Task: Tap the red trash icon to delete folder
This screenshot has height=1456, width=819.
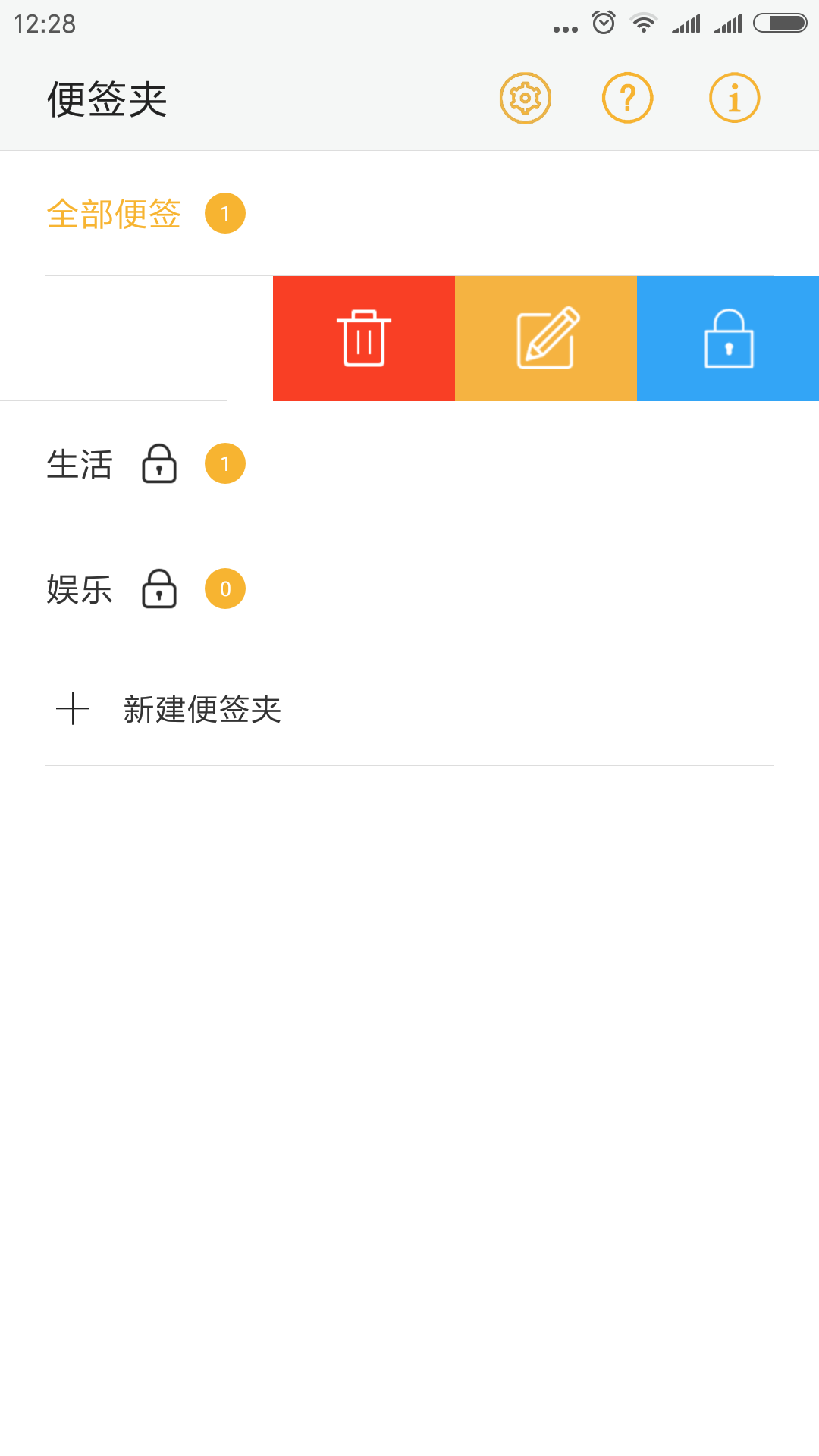Action: 363,337
